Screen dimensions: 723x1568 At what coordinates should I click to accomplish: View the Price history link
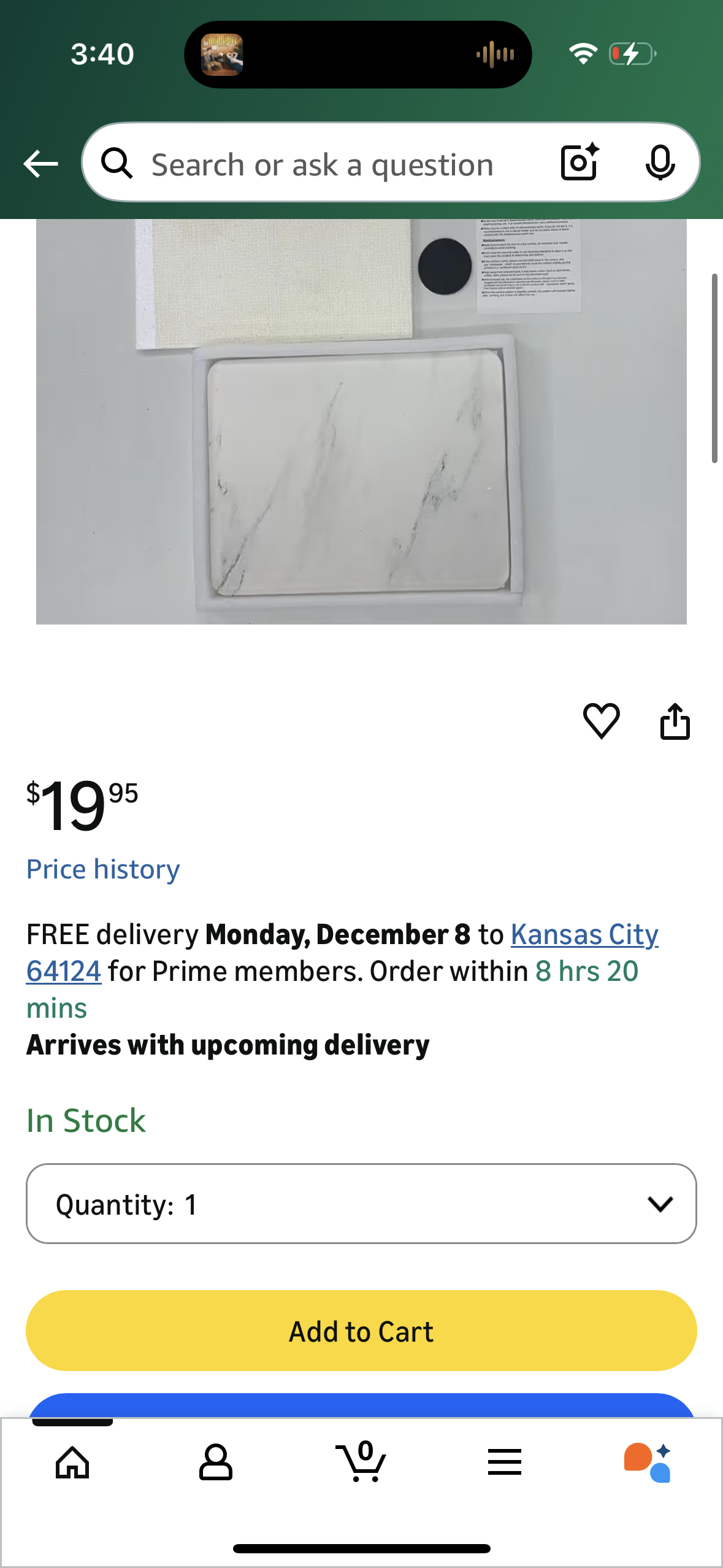click(x=103, y=869)
